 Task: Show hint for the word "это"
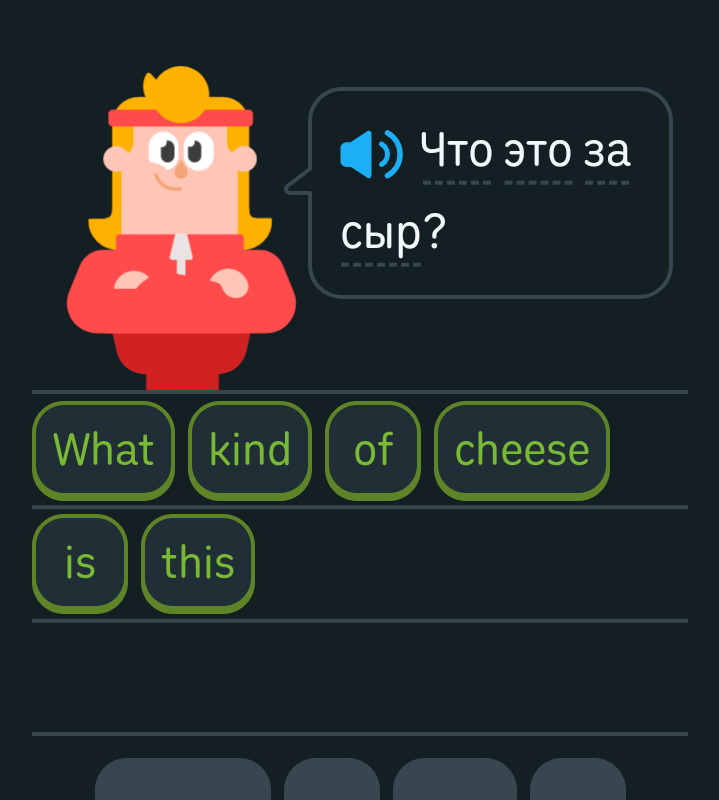click(538, 152)
